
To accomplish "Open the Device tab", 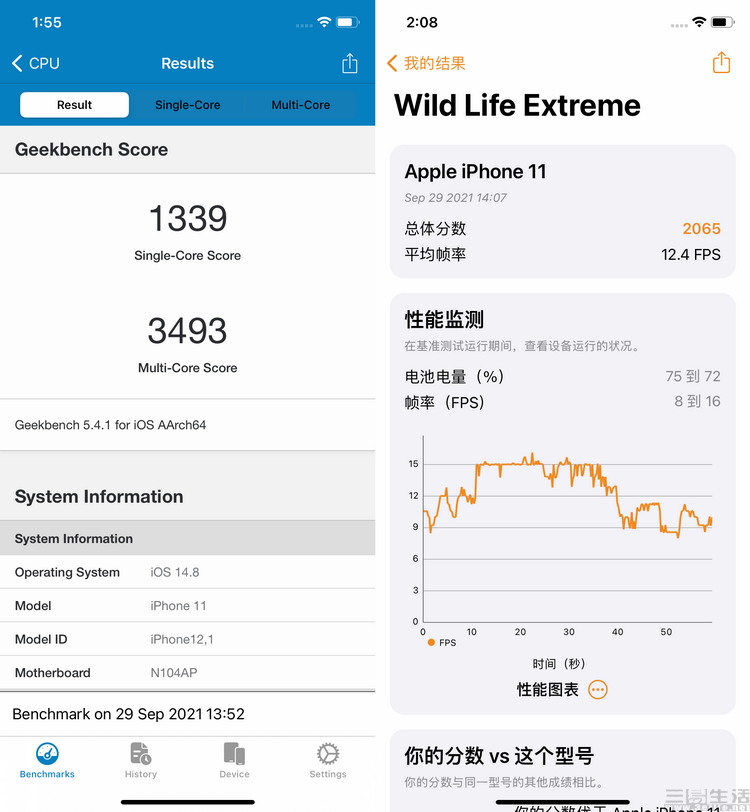I will (x=234, y=760).
